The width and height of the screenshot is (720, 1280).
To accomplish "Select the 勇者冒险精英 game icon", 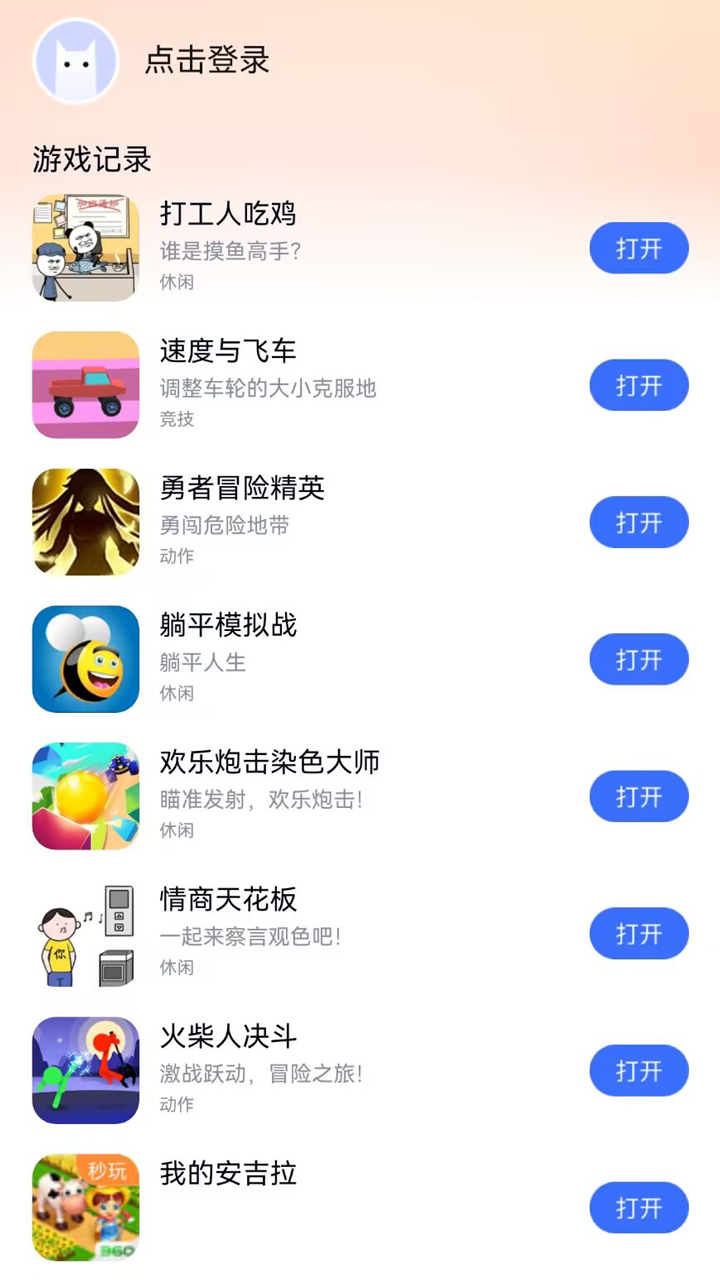I will [85, 521].
